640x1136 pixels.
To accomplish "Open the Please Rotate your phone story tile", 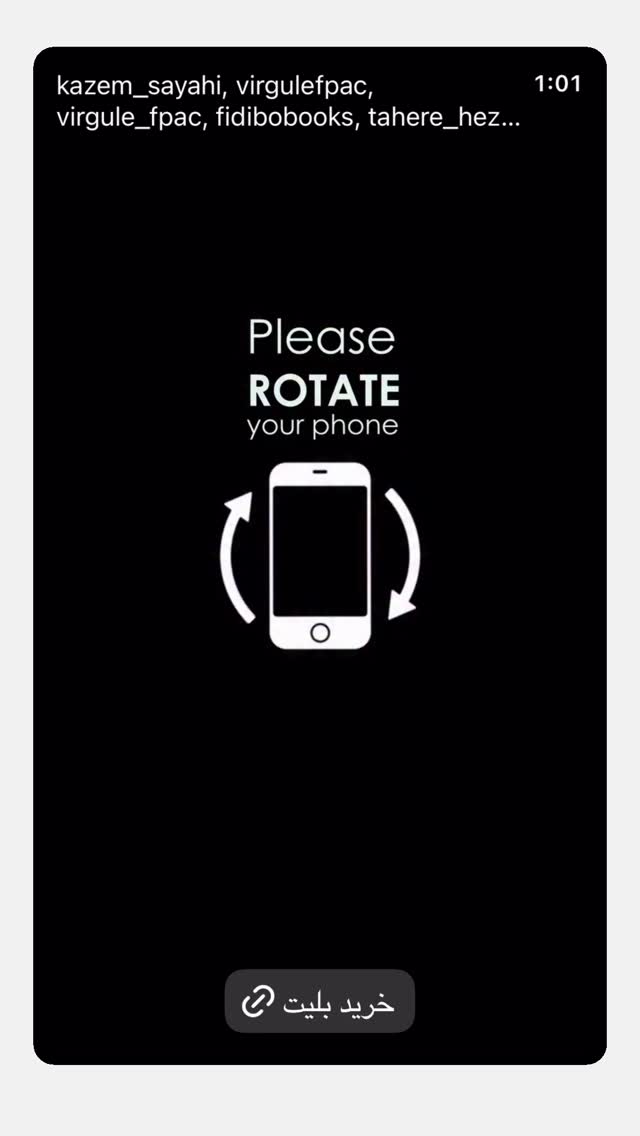I will point(320,556).
